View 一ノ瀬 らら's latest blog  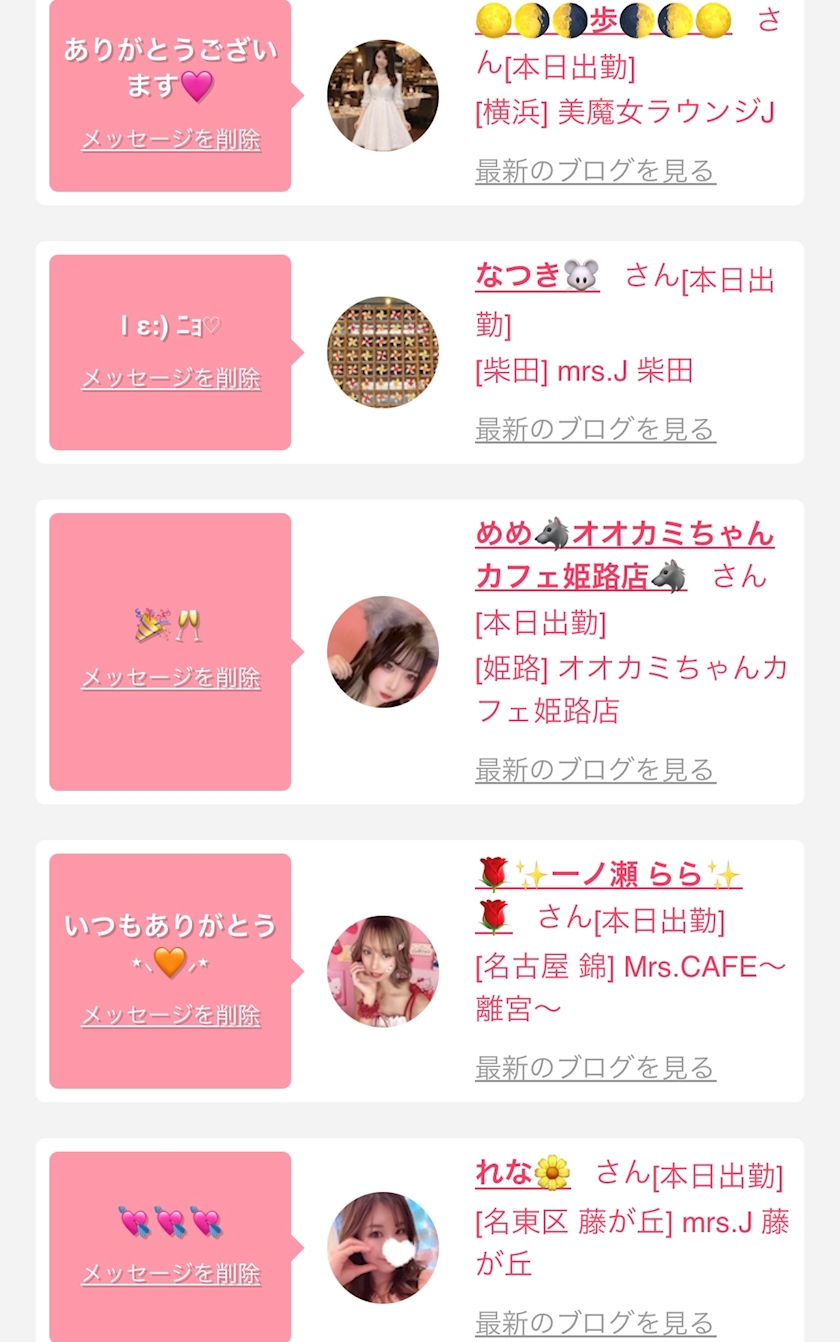(595, 1068)
